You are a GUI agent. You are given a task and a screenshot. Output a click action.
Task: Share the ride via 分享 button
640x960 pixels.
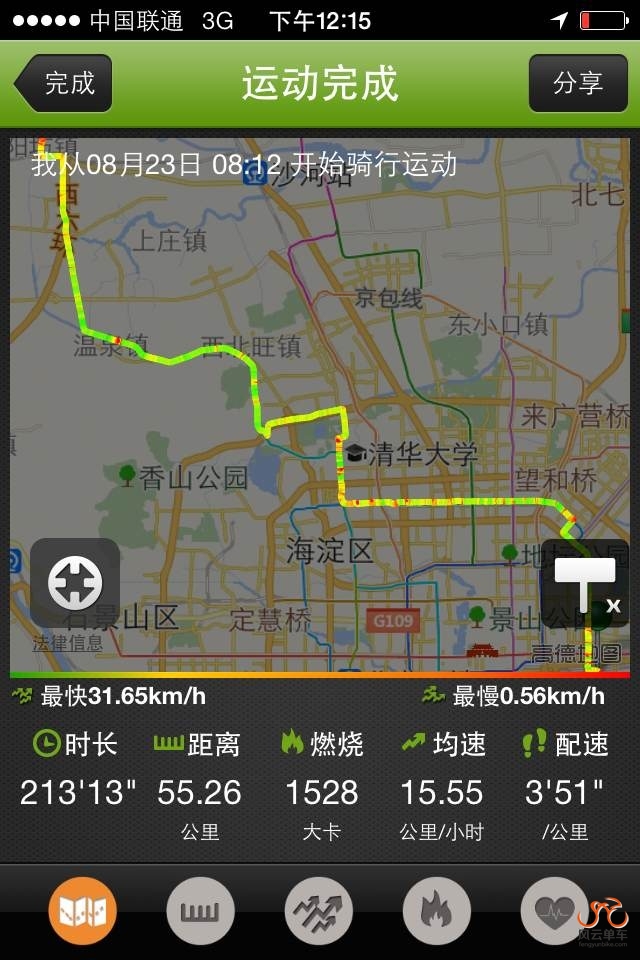pyautogui.click(x=578, y=83)
